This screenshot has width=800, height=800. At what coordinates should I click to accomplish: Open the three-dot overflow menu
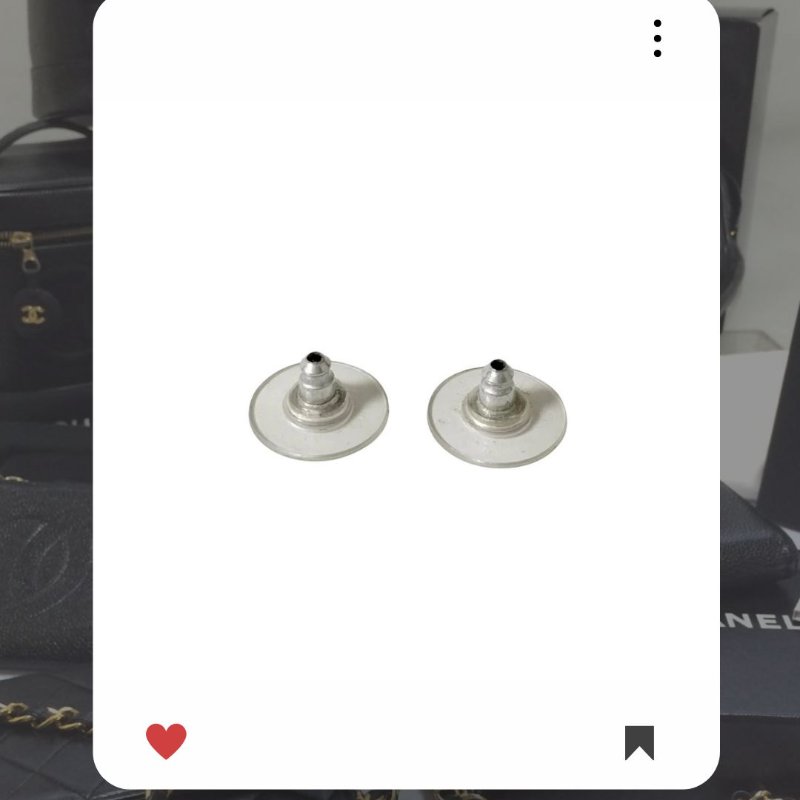coord(657,38)
